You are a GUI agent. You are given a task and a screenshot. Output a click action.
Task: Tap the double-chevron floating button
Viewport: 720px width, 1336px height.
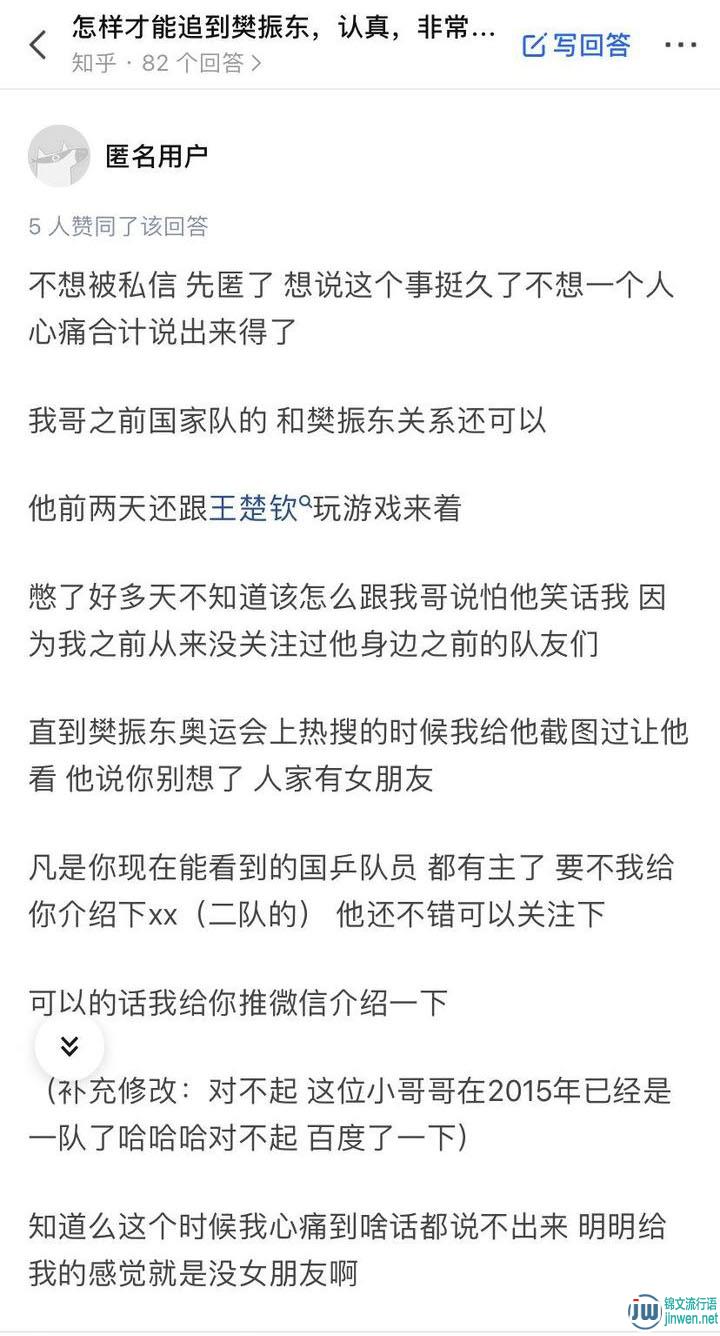[x=69, y=1046]
